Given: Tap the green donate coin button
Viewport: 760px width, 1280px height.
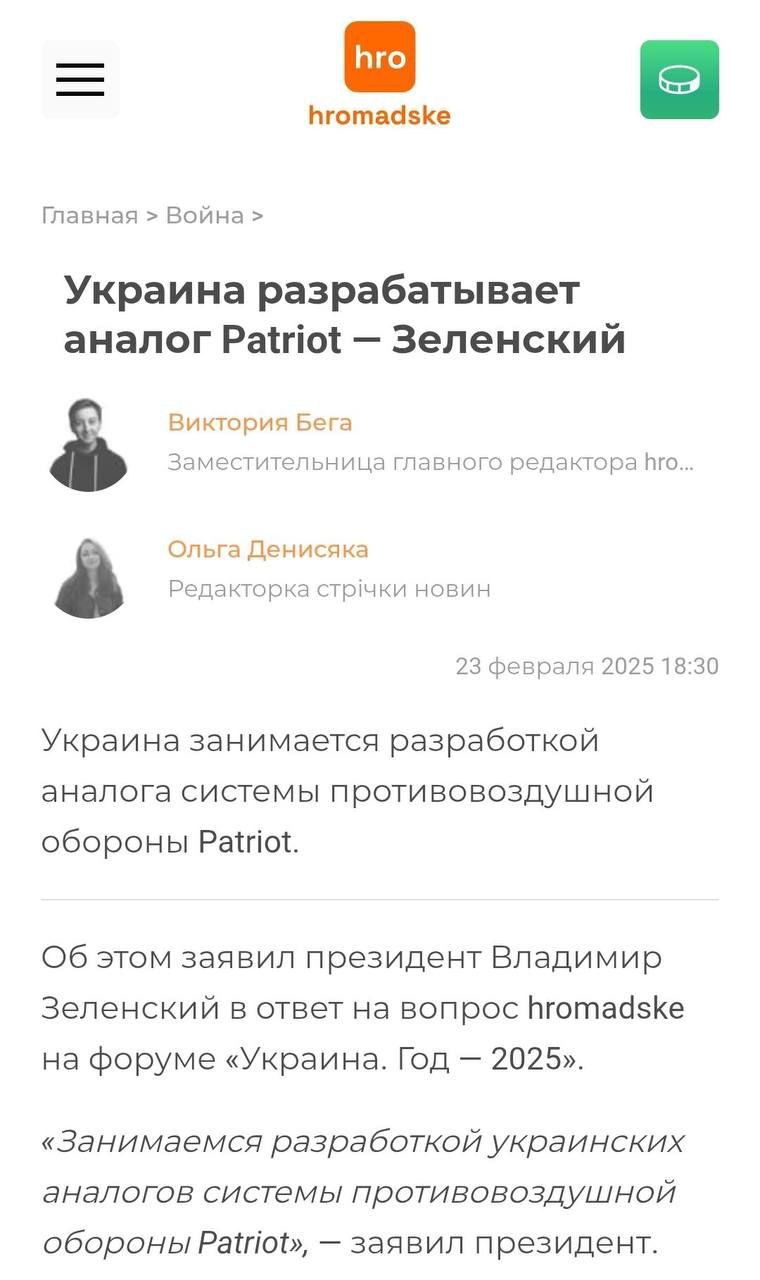Looking at the screenshot, I should pos(679,79).
